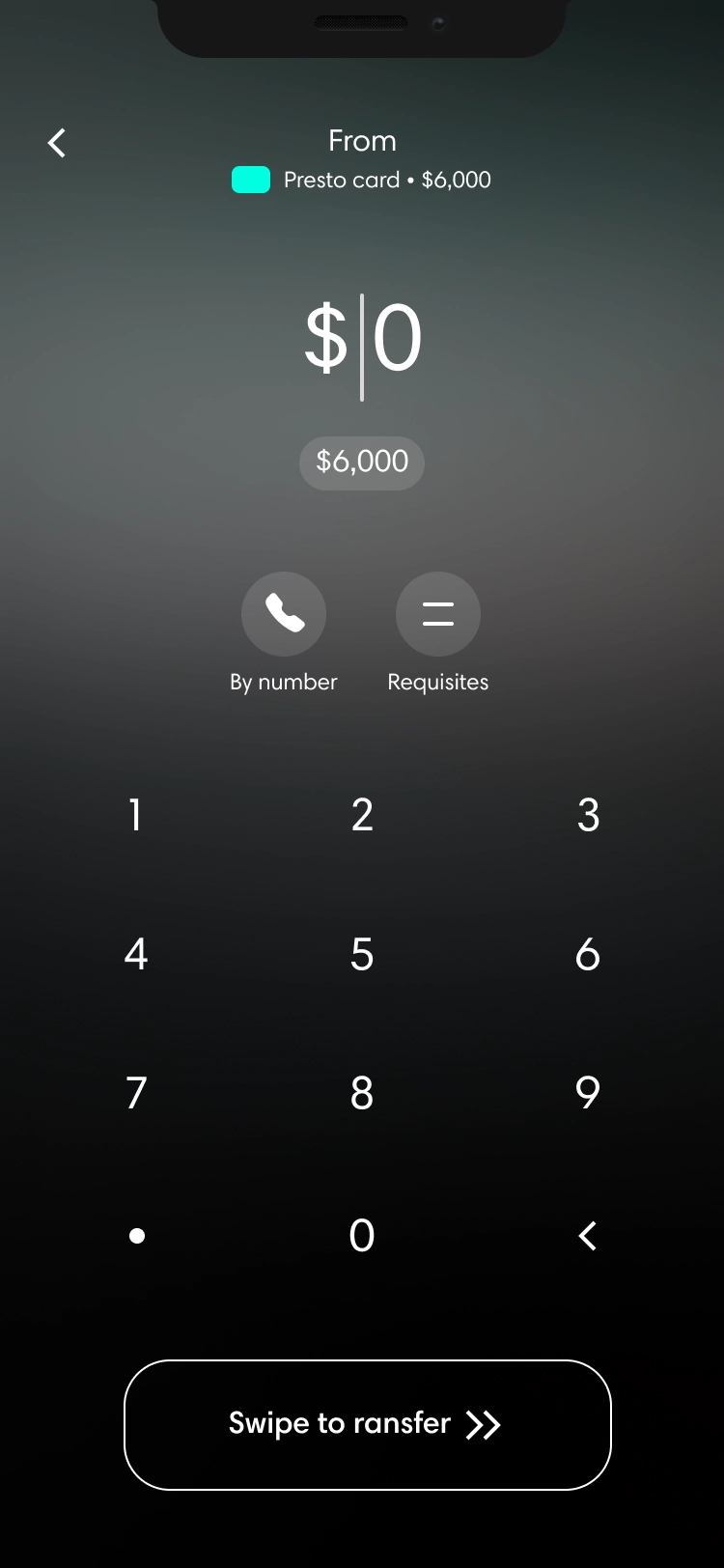724x1568 pixels.
Task: Enter digit 7 on the keypad
Action: [x=136, y=1093]
